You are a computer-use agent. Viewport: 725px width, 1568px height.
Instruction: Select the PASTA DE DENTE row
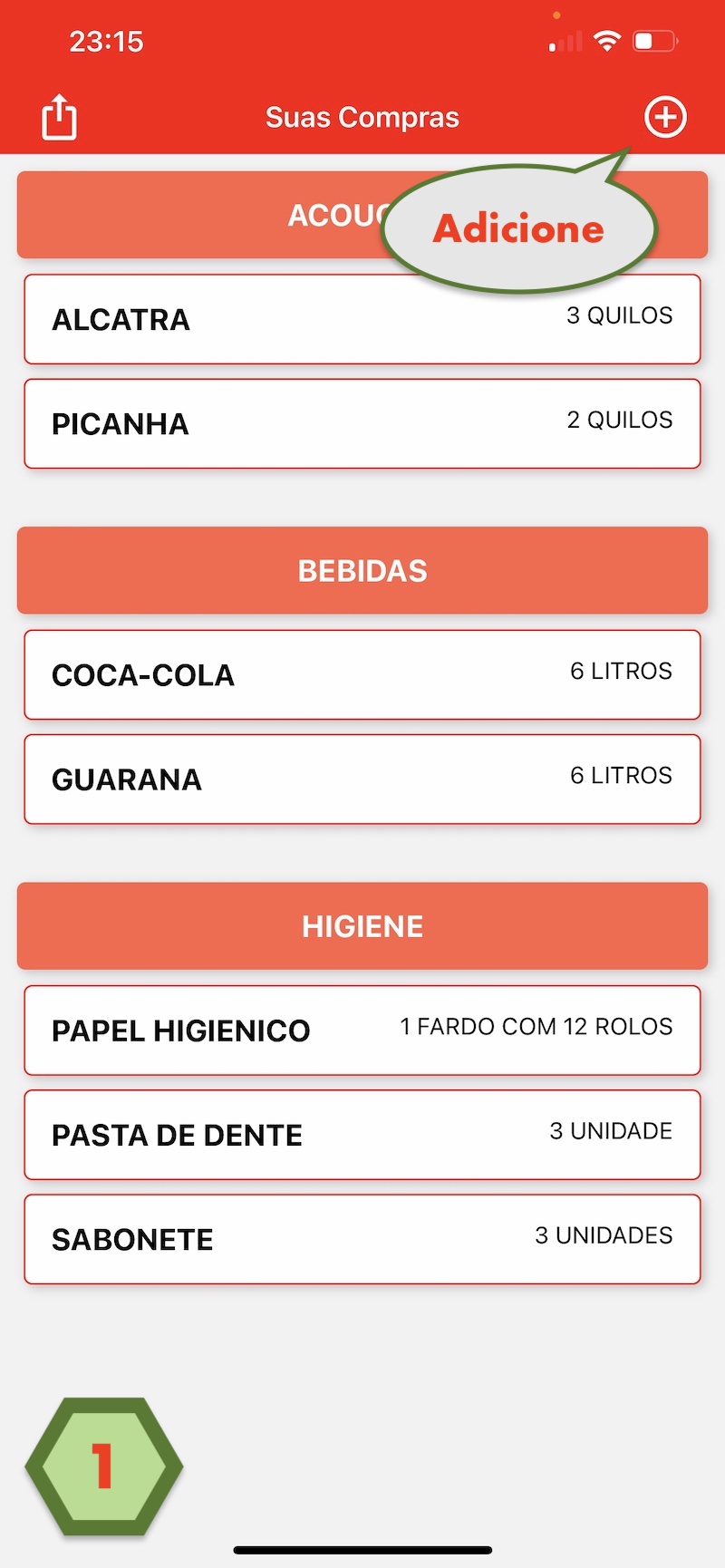coord(362,1134)
